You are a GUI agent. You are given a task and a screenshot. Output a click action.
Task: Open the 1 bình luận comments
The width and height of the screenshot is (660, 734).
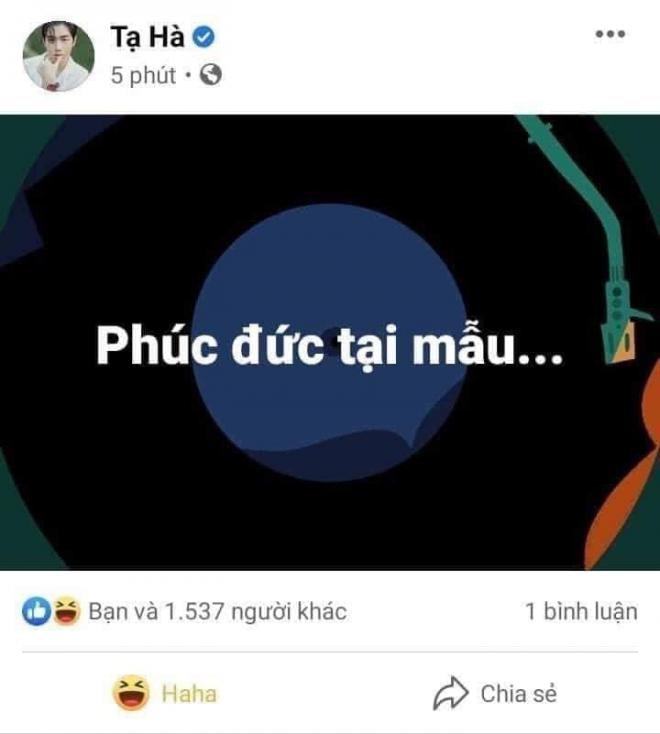tap(581, 611)
